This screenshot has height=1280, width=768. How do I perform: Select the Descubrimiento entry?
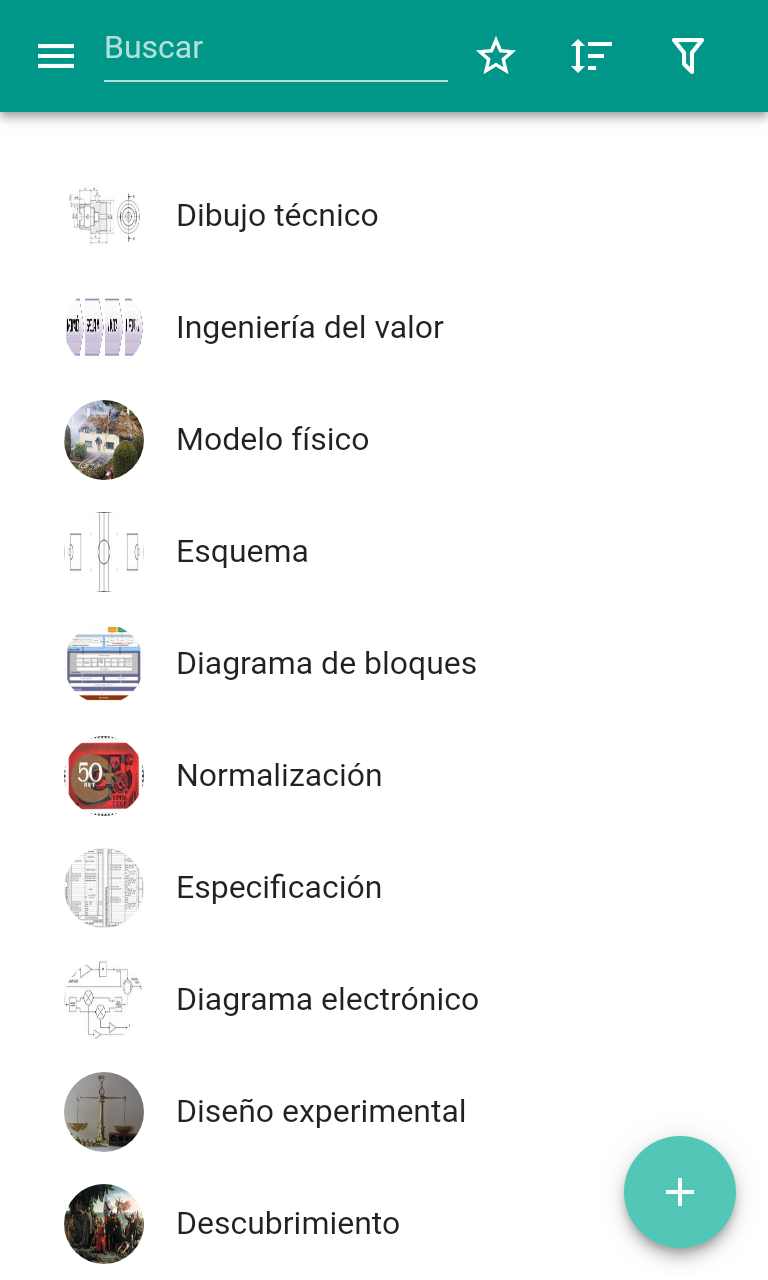tap(288, 1224)
